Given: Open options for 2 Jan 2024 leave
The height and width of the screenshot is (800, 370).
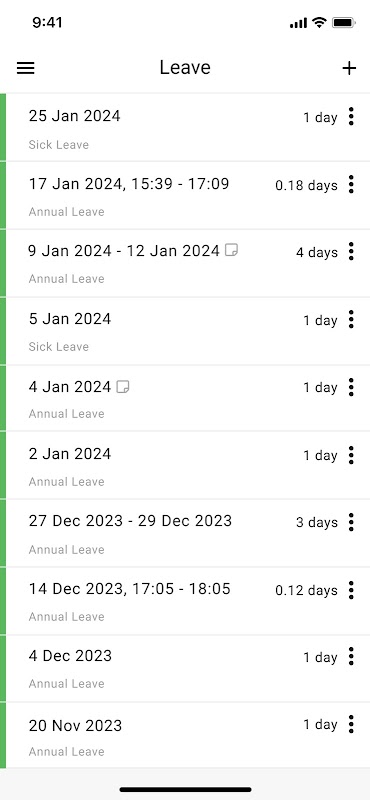Looking at the screenshot, I should point(351,455).
